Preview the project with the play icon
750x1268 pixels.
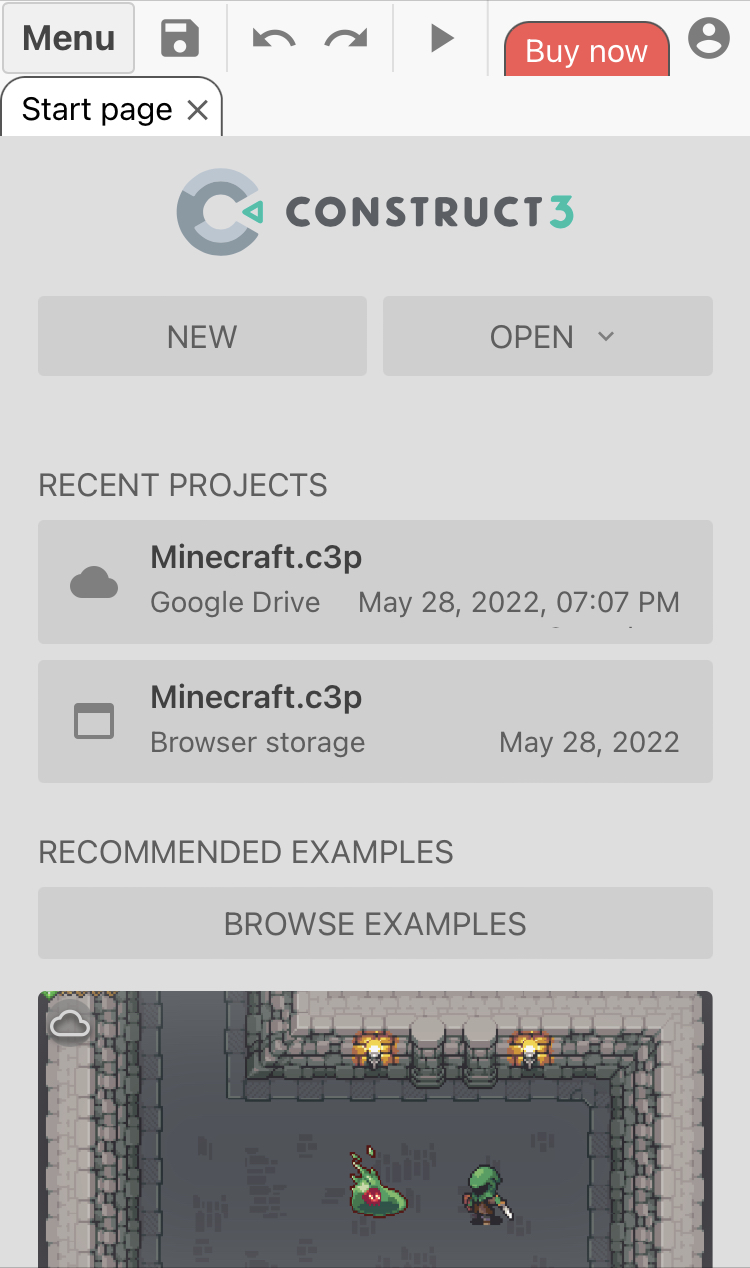point(440,38)
